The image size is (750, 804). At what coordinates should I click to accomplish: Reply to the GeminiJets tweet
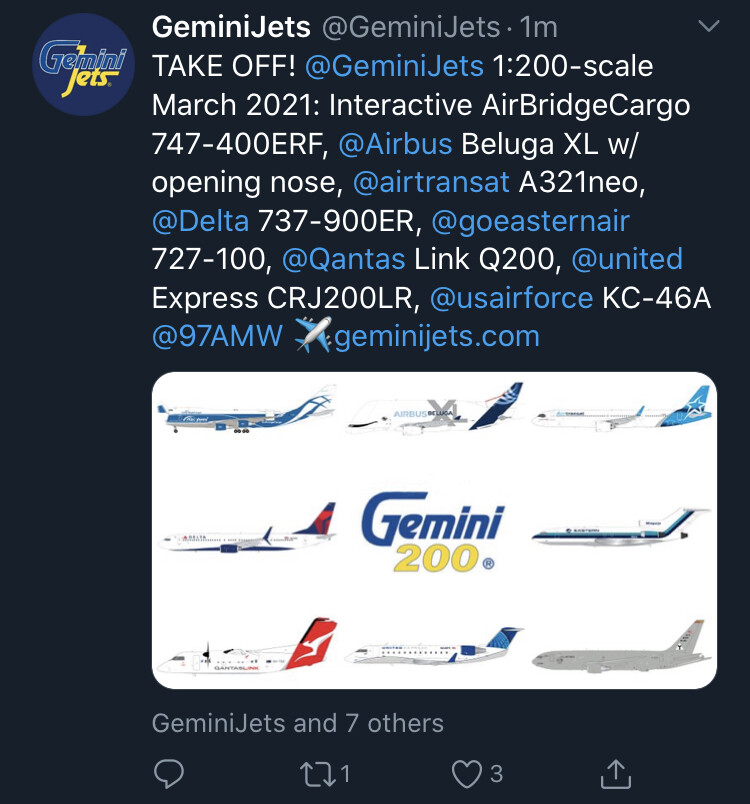point(171,773)
